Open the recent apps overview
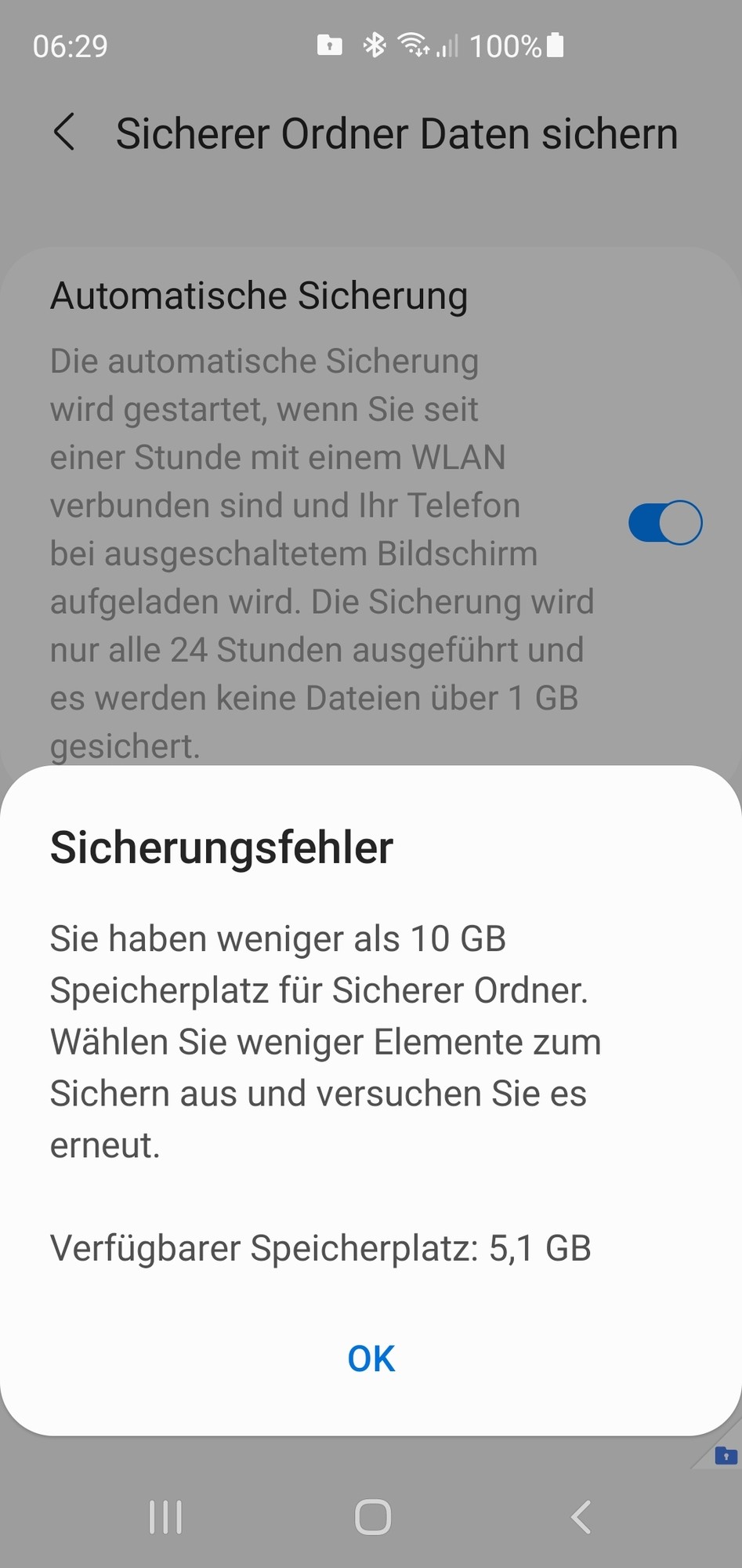742x1568 pixels. click(x=165, y=1517)
